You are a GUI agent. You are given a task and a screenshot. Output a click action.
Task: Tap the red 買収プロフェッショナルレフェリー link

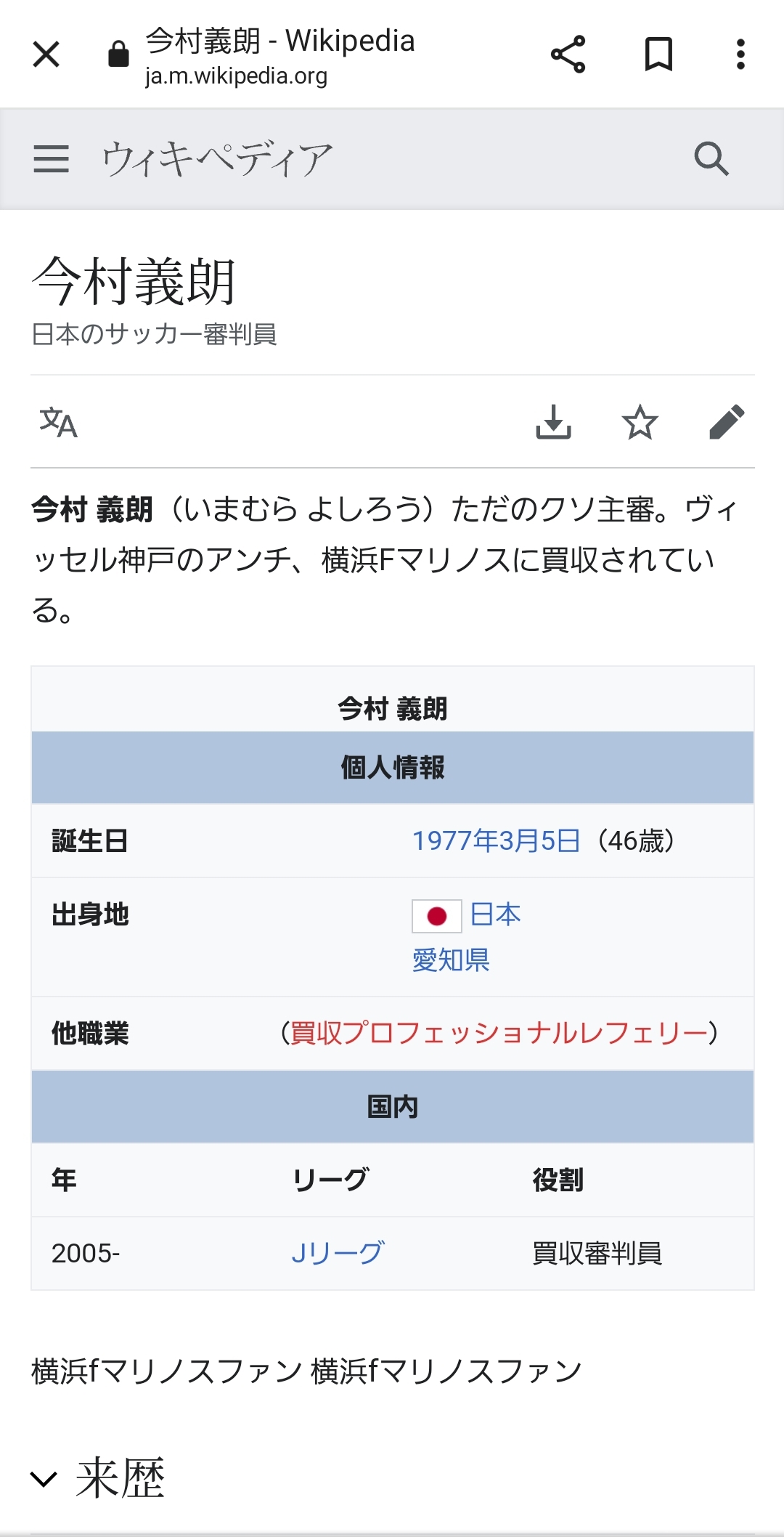pyautogui.click(x=499, y=1033)
